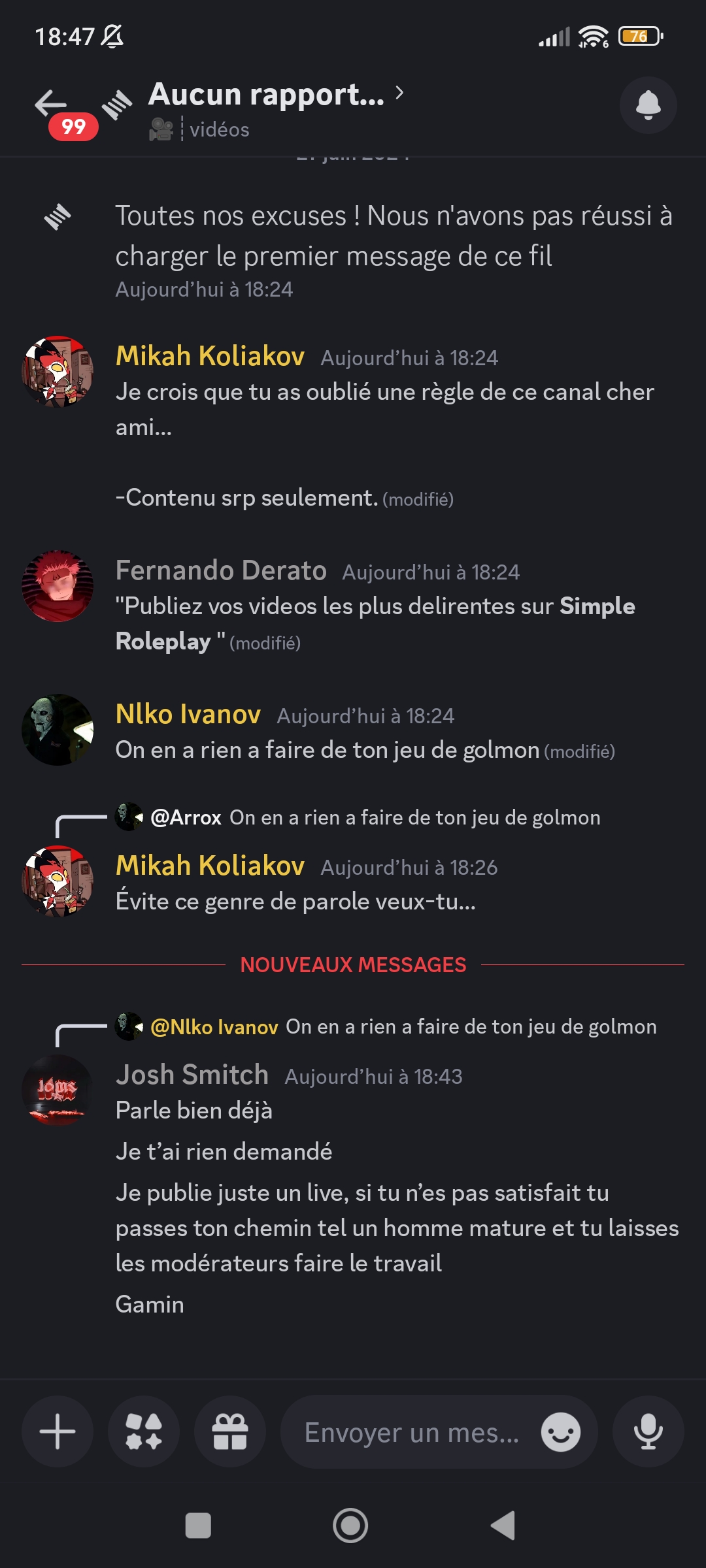
Task: Tap Nlko Ivanov's avatar
Action: point(58,730)
